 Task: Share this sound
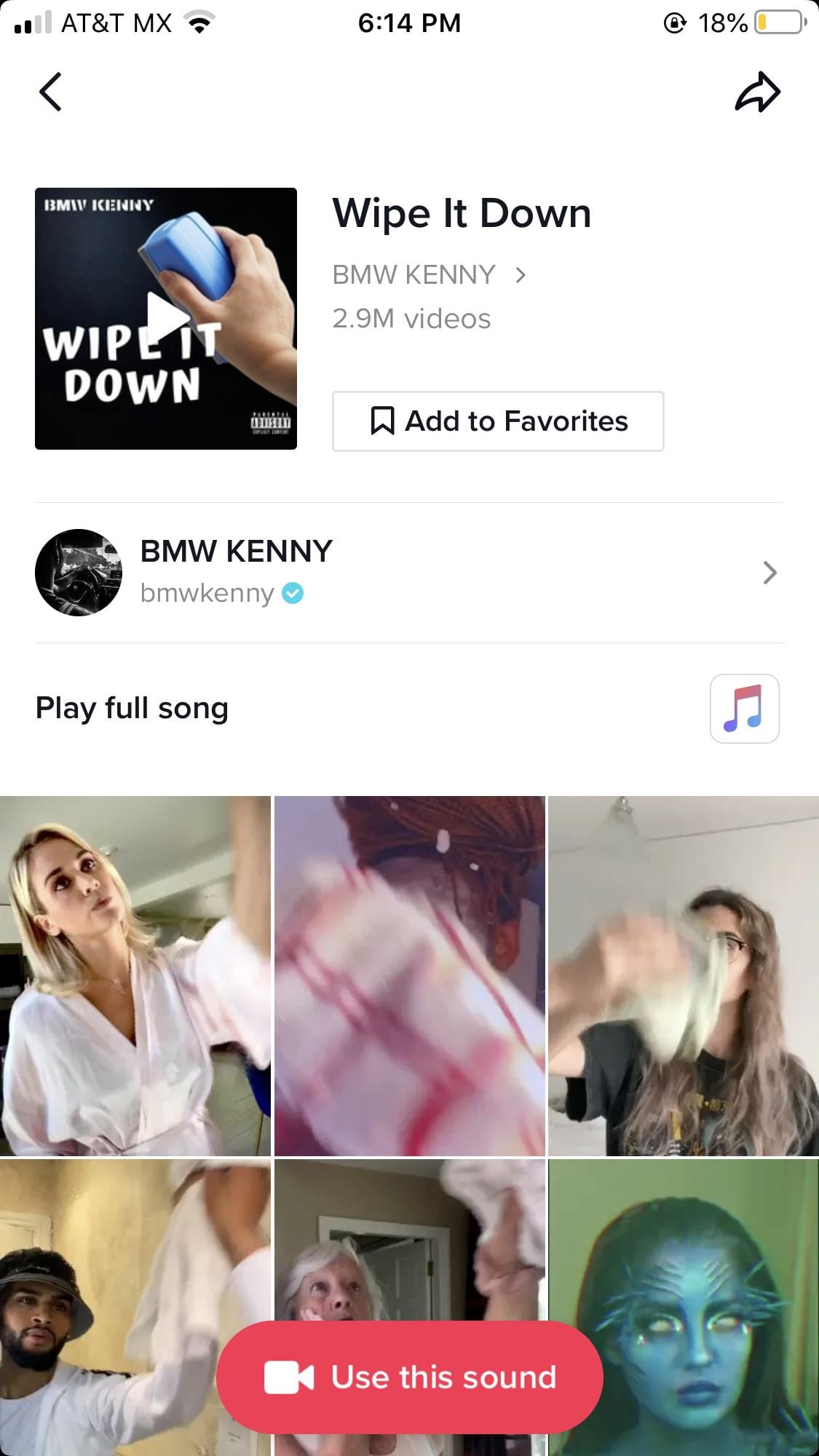click(757, 92)
